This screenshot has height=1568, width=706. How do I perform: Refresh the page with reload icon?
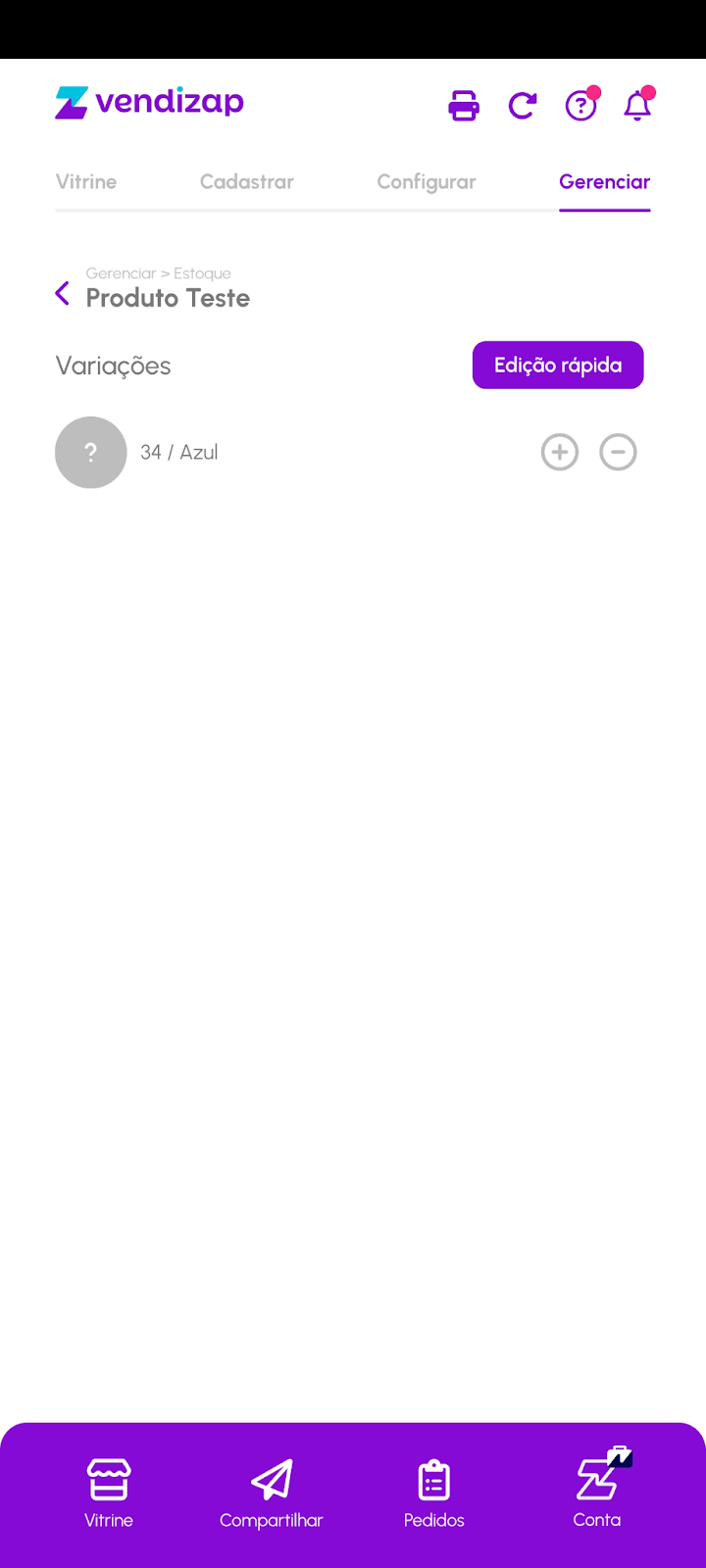point(522,105)
